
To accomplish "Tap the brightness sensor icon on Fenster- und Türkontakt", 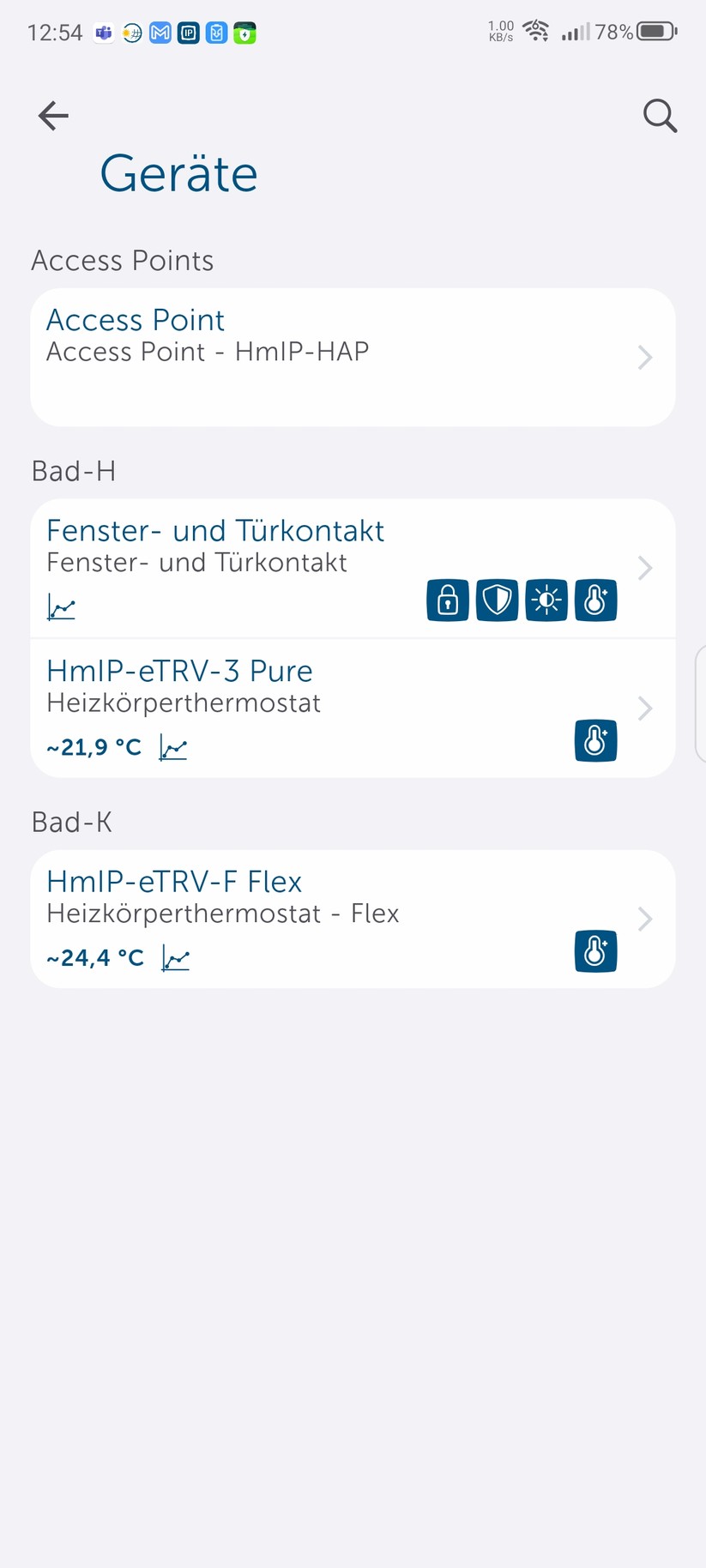I will click(x=546, y=600).
